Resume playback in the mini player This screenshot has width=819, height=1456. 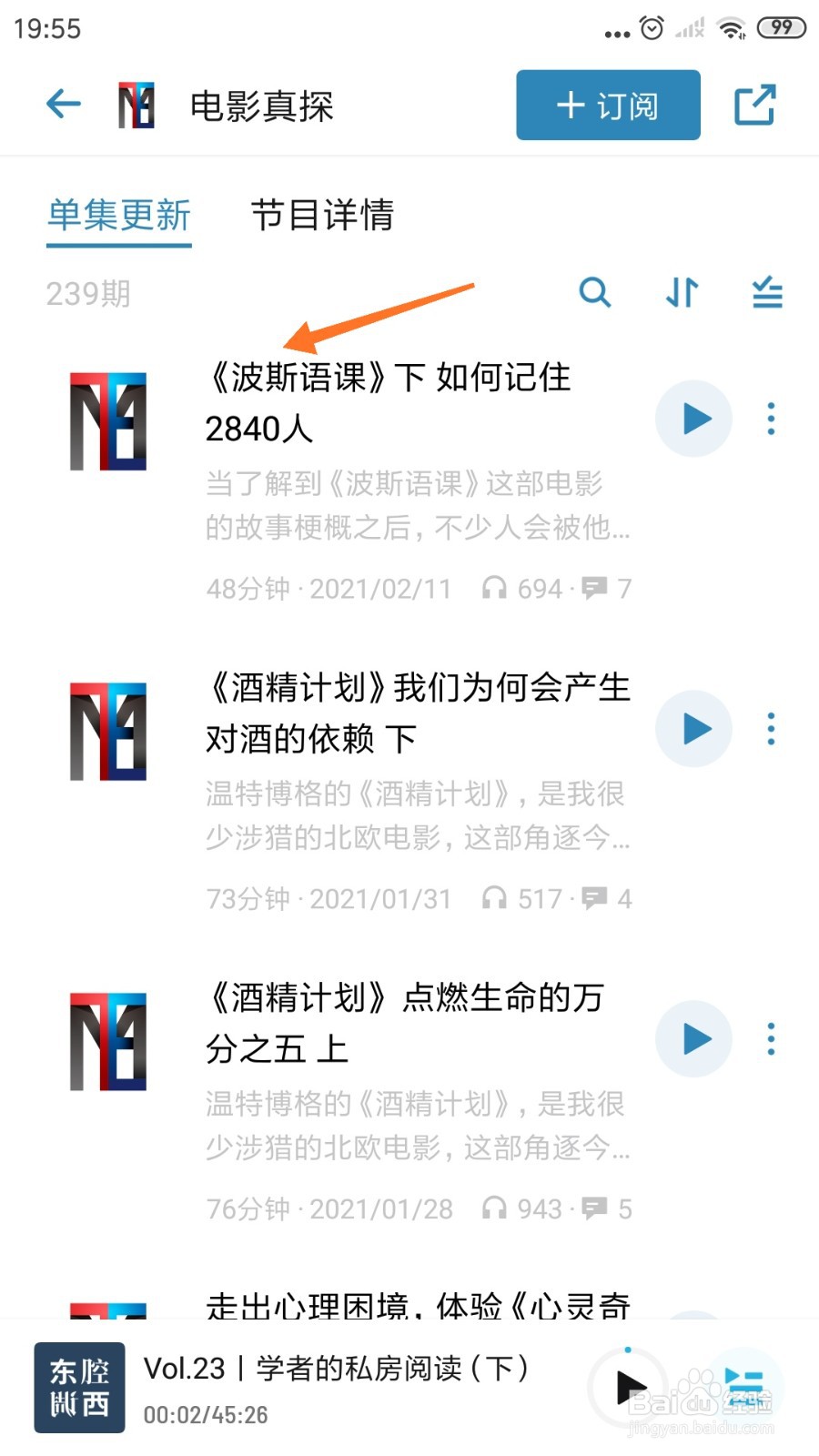(x=630, y=1386)
